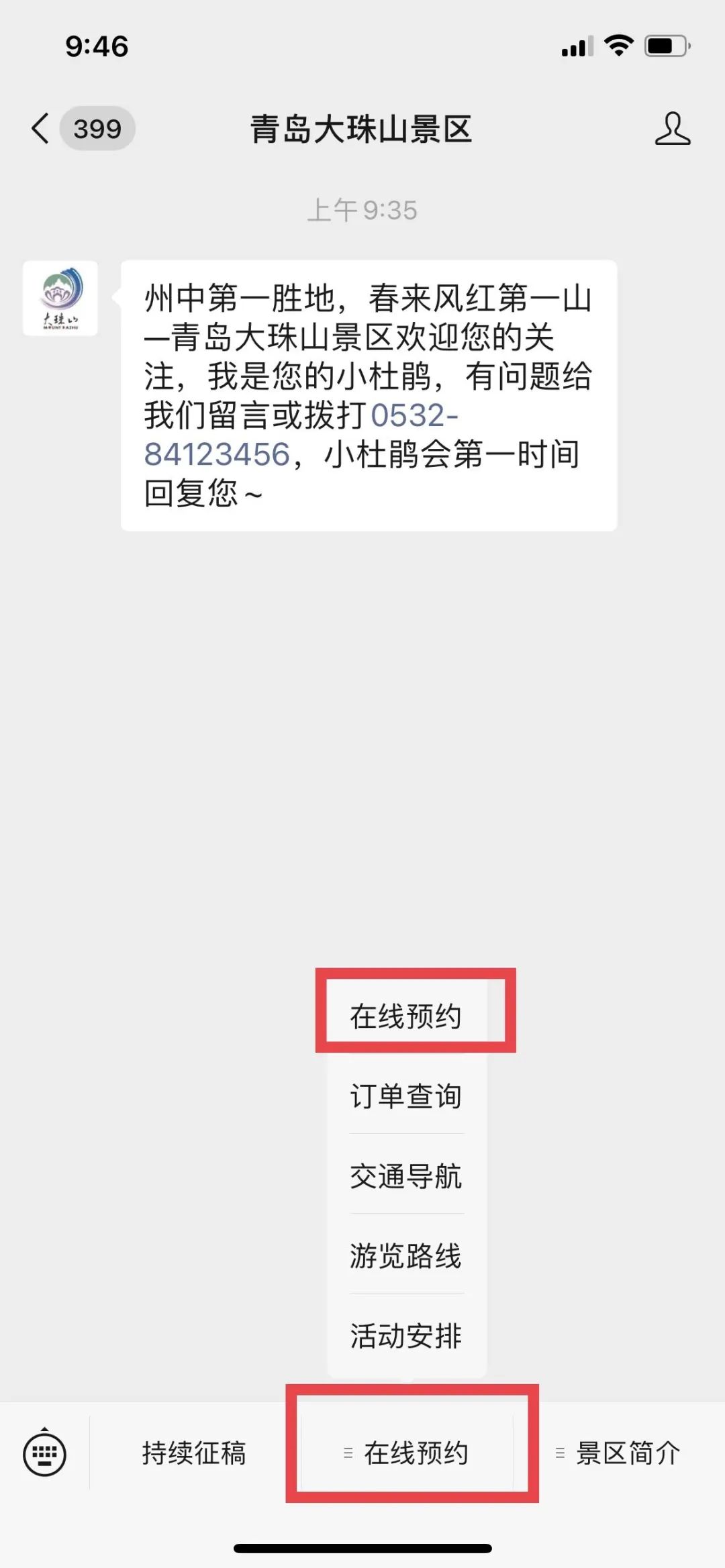
Task: Choose 交通导航 in the popup menu
Action: [406, 1175]
